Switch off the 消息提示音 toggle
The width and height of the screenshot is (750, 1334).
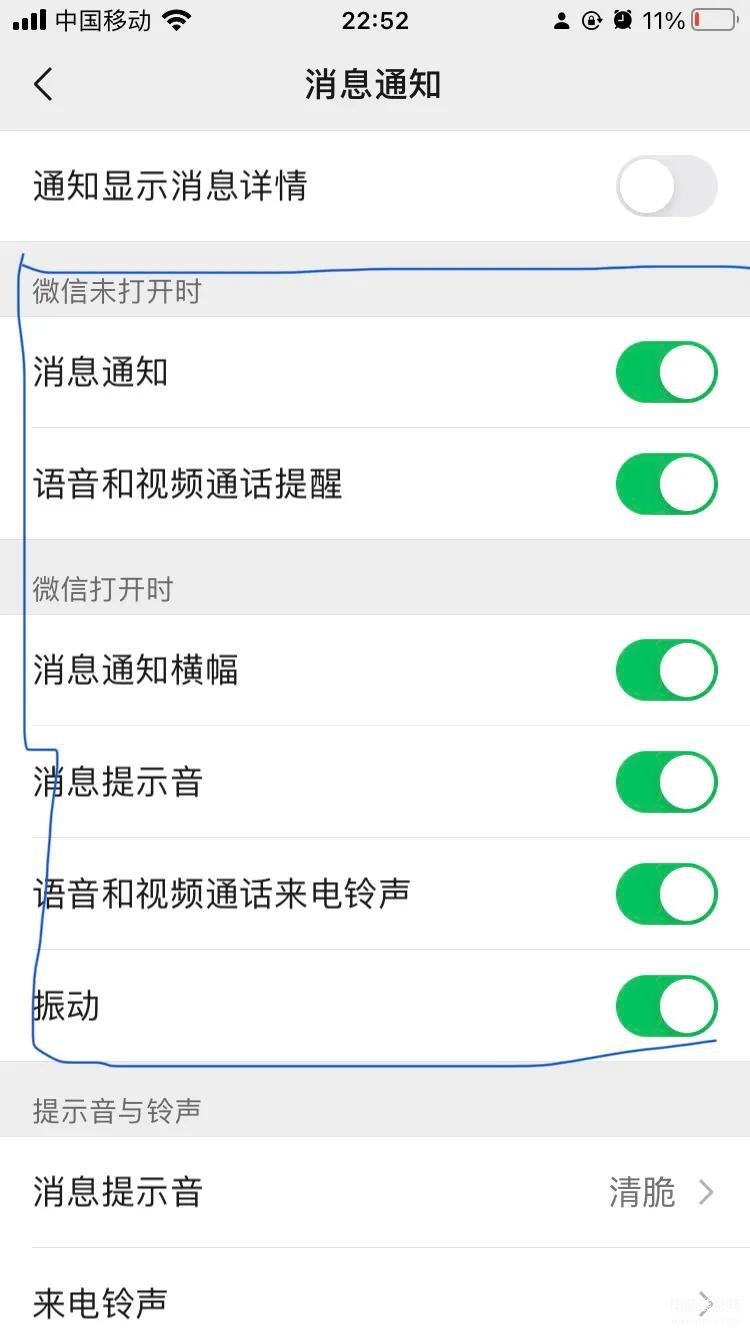pyautogui.click(x=667, y=782)
